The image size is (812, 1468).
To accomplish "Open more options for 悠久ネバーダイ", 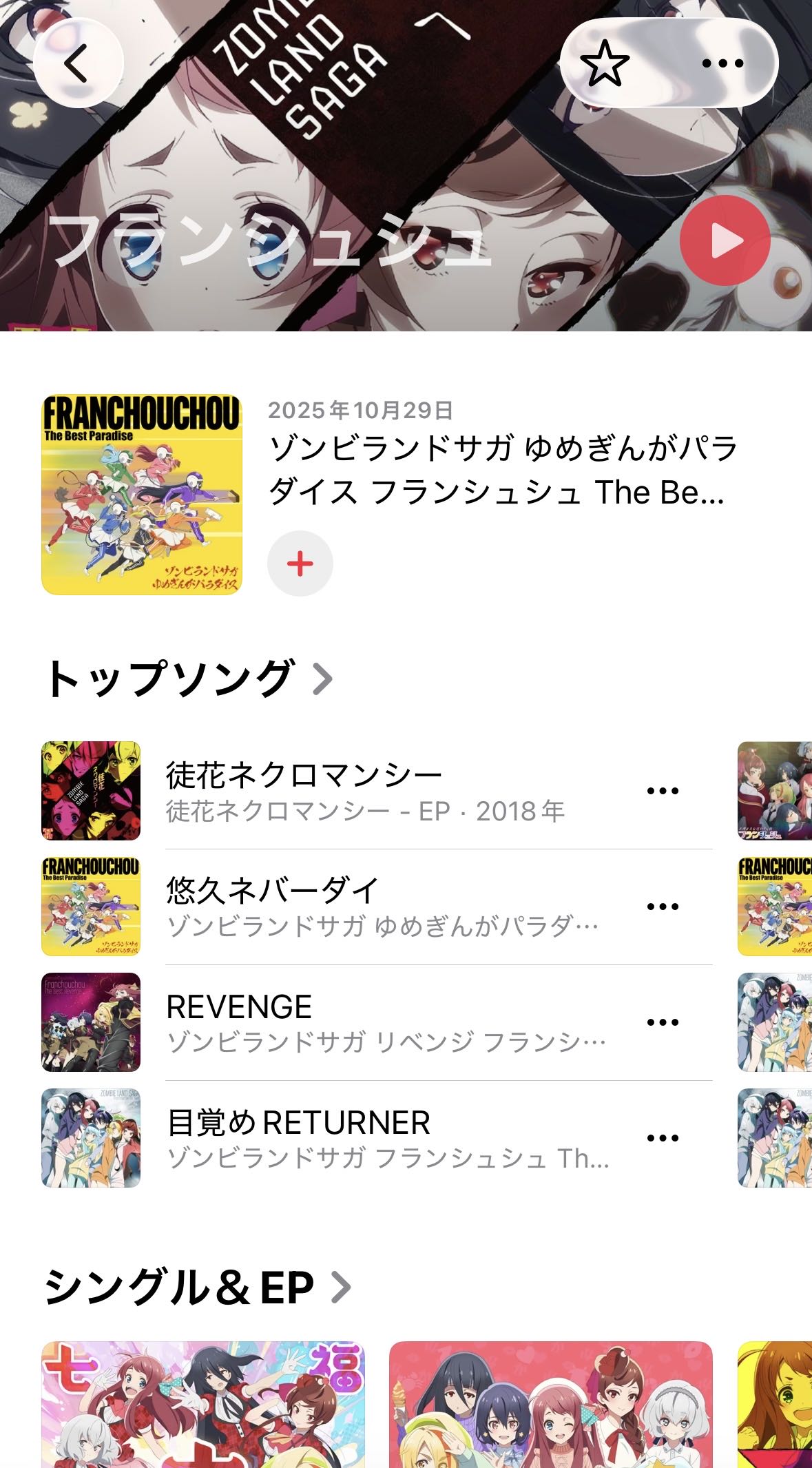I will pos(663,907).
